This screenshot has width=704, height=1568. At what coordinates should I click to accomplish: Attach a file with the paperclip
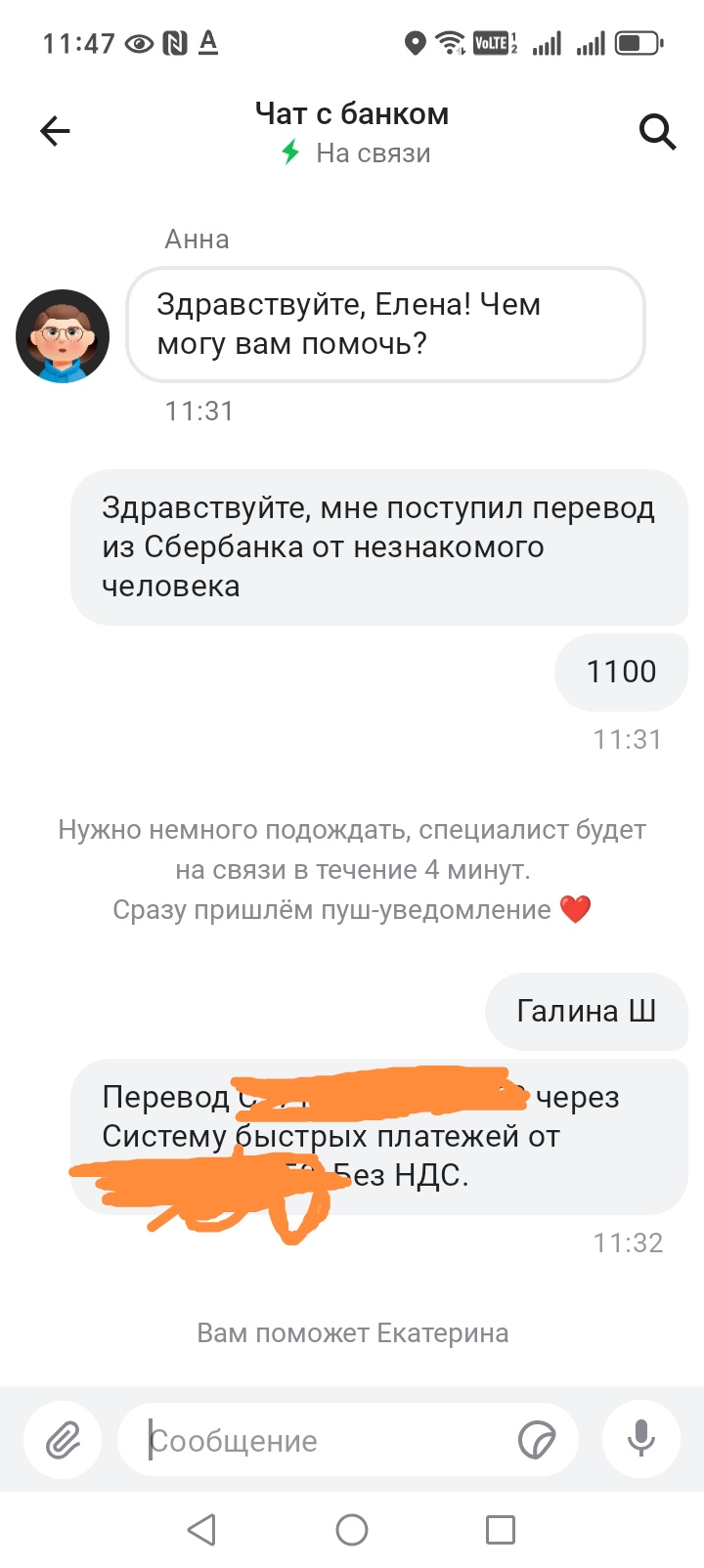tap(63, 1440)
